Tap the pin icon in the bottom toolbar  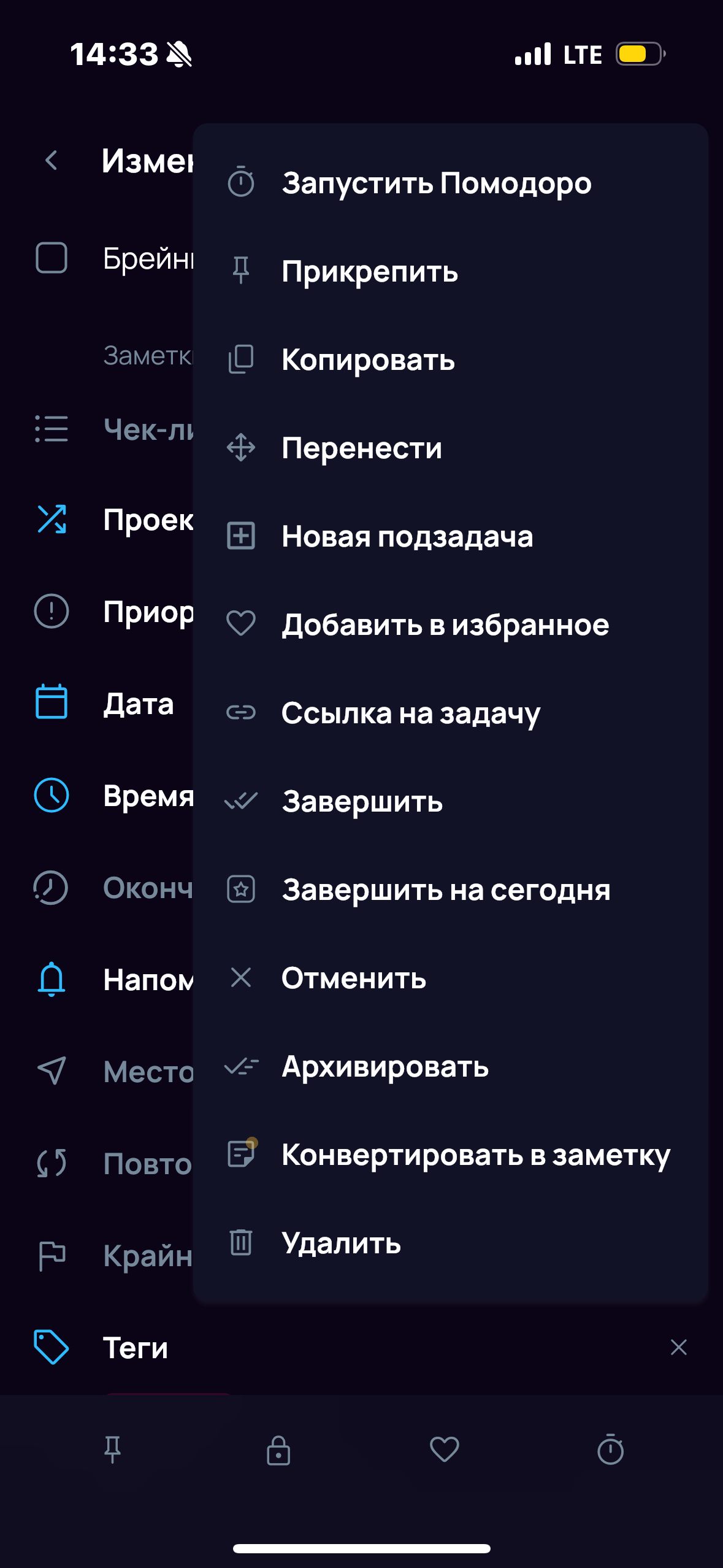point(112,1450)
